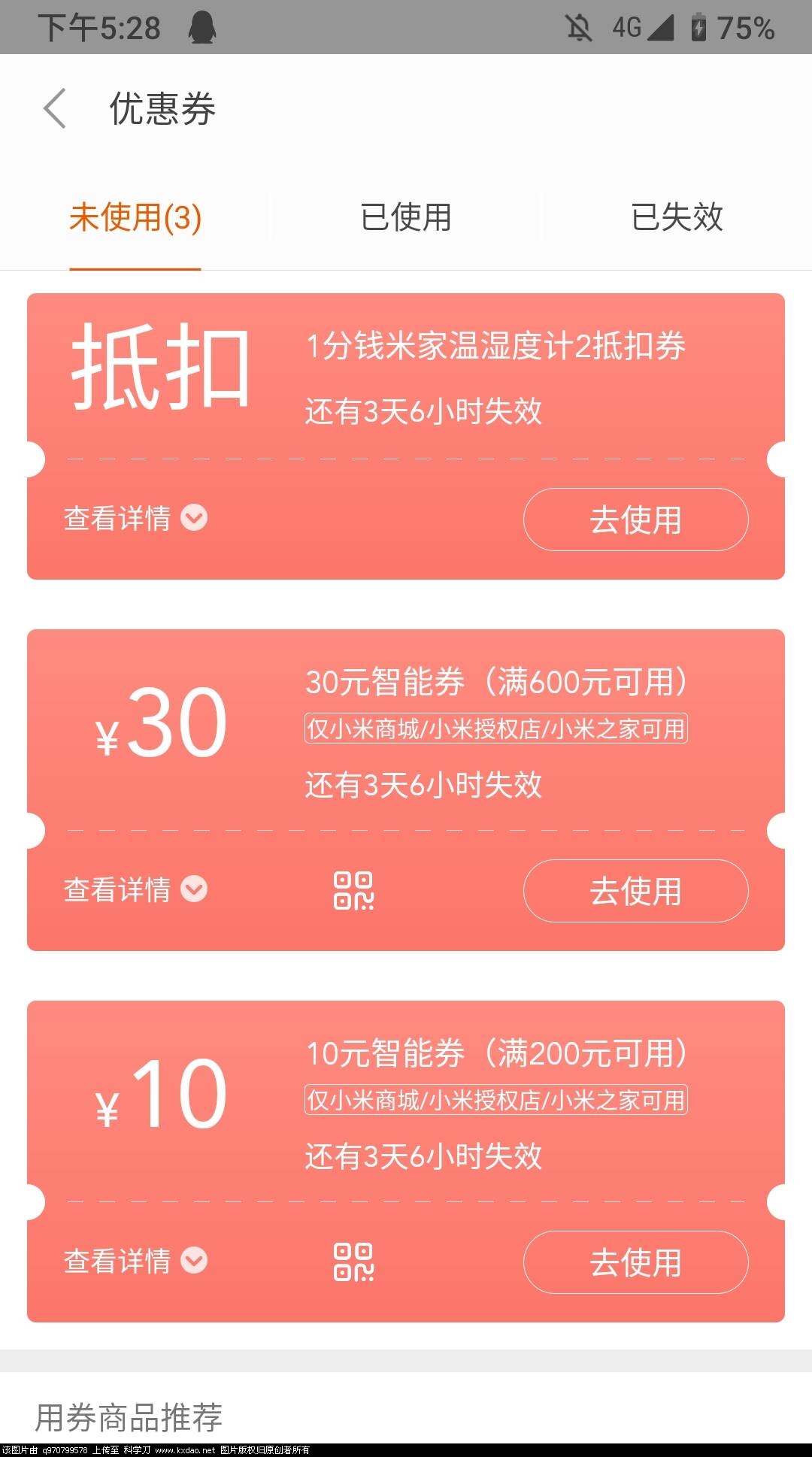This screenshot has width=812, height=1457.
Task: Select the 未使用(3) tab
Action: point(135,218)
